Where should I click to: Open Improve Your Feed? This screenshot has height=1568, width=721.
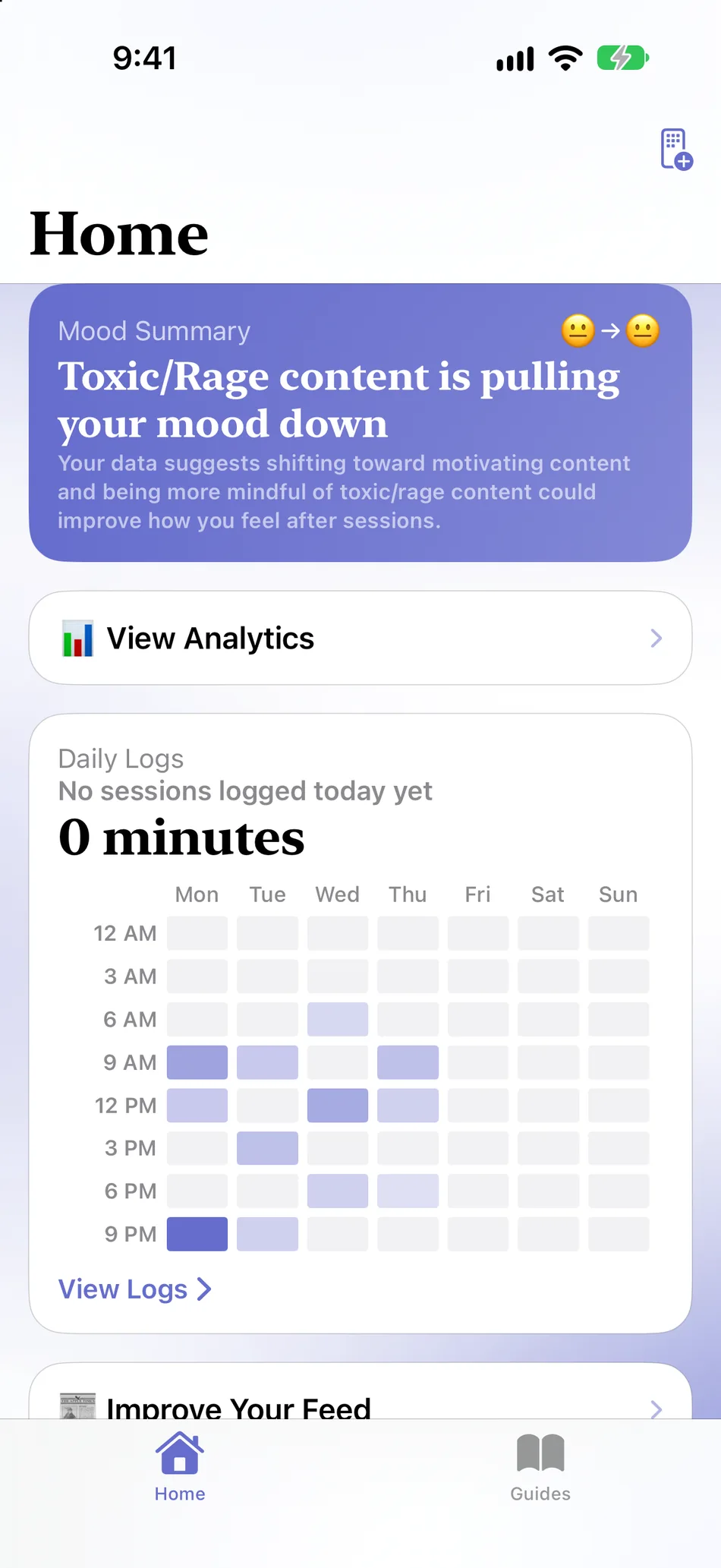coord(360,1393)
